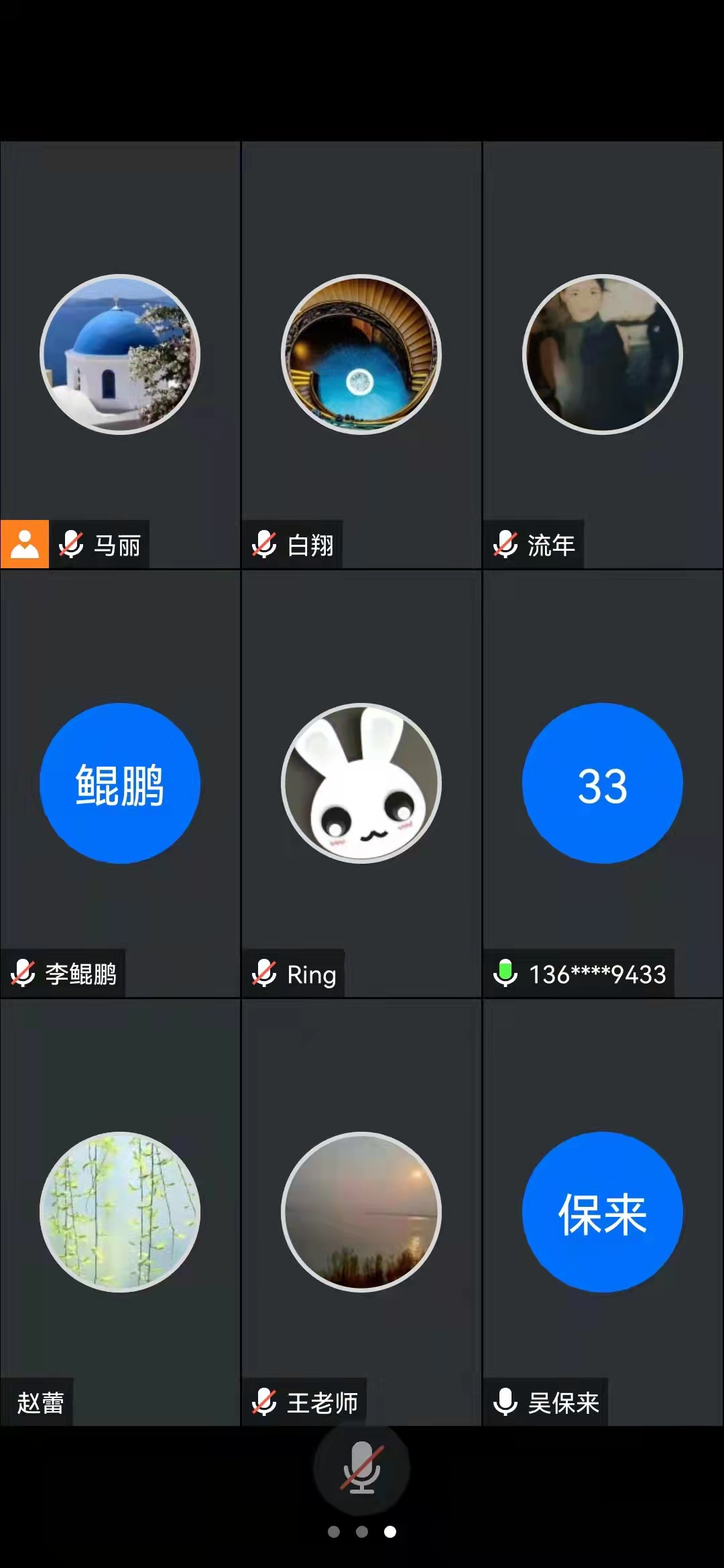Screen dimensions: 724x1568
Task: Open 赵蕾's participant tile
Action: click(x=120, y=1212)
